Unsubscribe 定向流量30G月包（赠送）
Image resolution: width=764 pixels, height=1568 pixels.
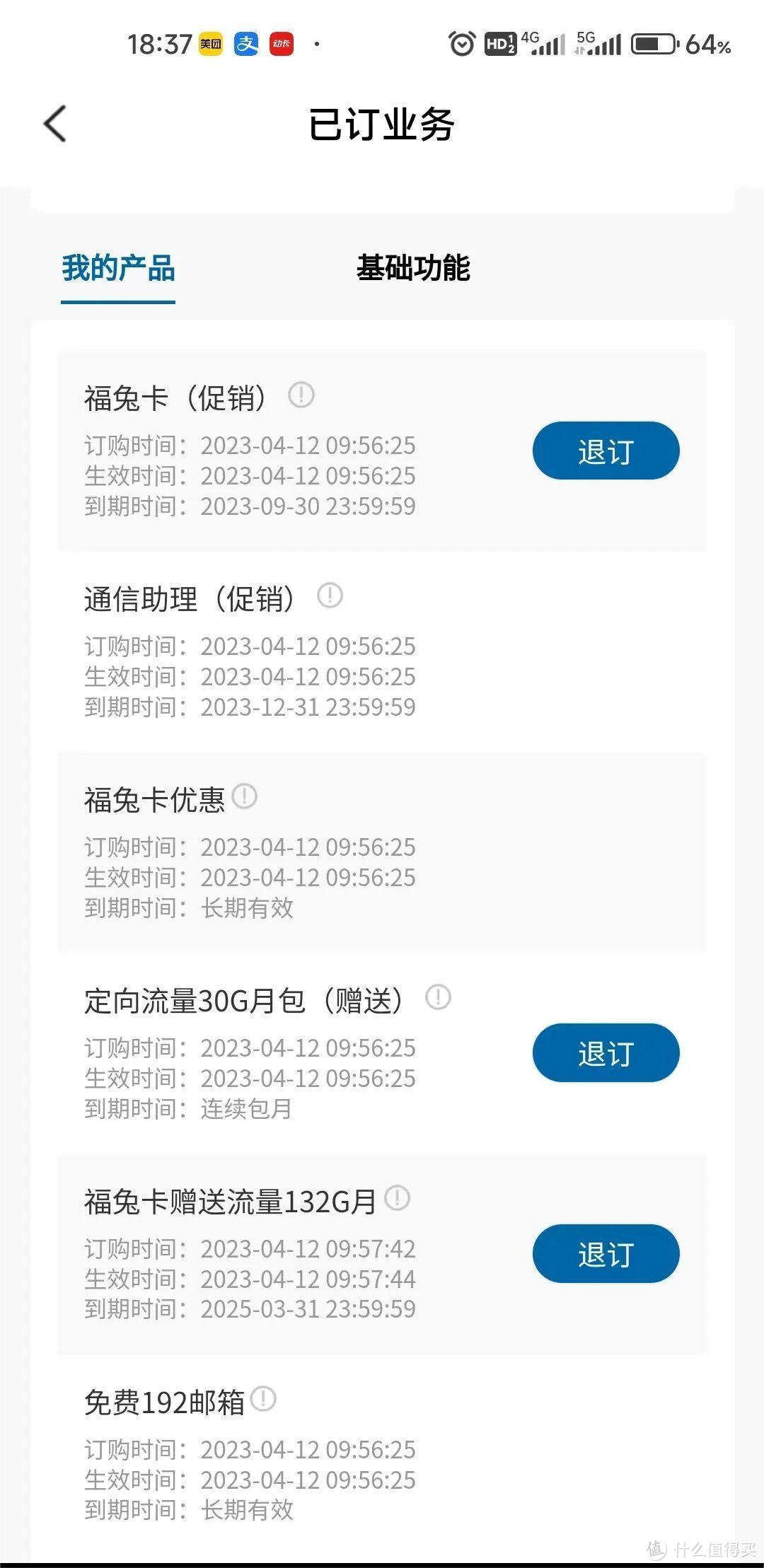[606, 1052]
